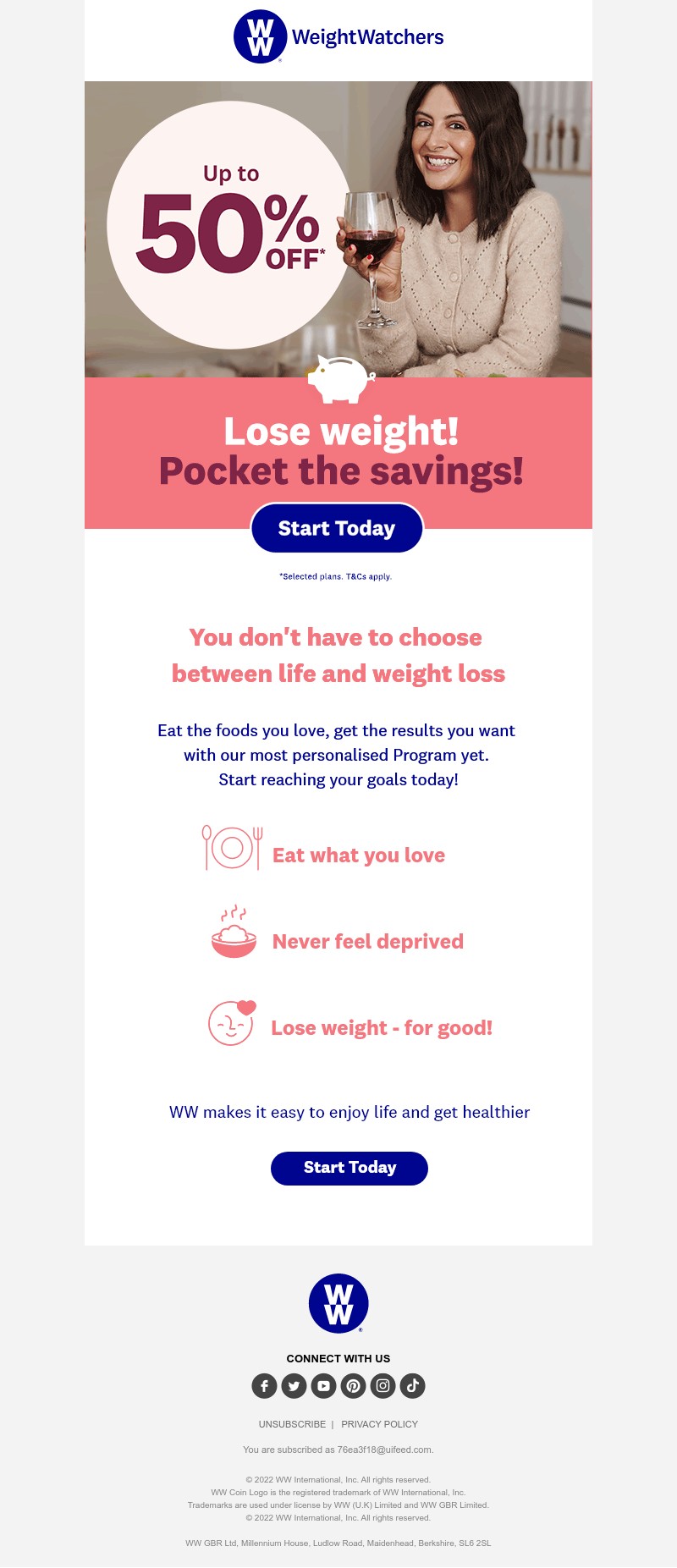This screenshot has width=677, height=1568.
Task: Tap the 50% off hero banner
Action: point(338,228)
